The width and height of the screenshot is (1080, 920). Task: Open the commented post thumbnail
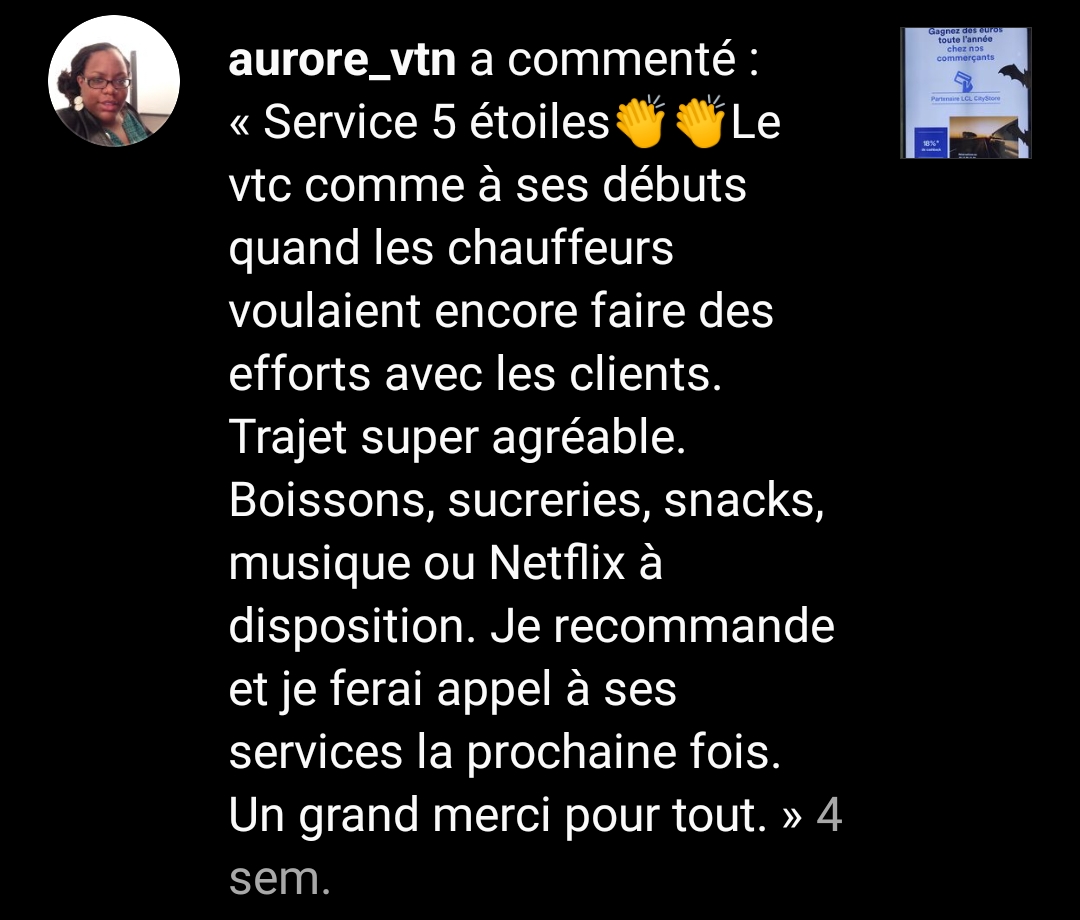click(x=965, y=93)
